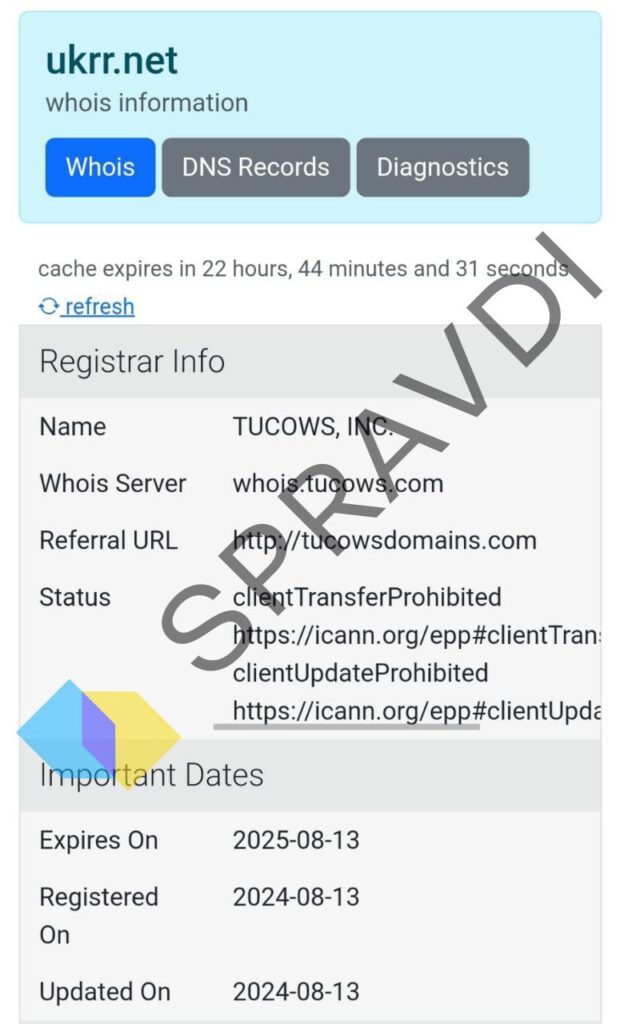
Task: Open the icann.org clientTransferProhibited link
Action: coord(417,635)
